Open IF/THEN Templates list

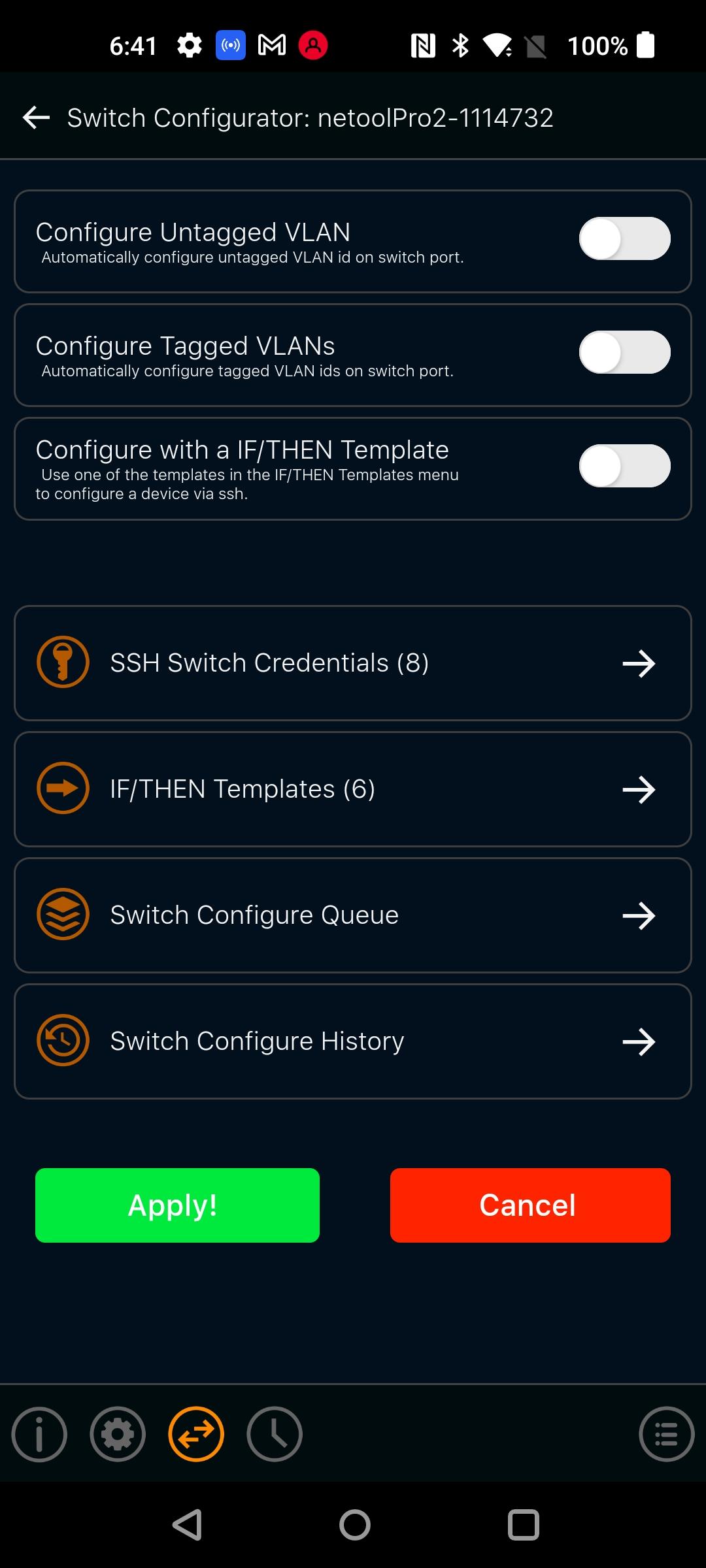[x=353, y=789]
